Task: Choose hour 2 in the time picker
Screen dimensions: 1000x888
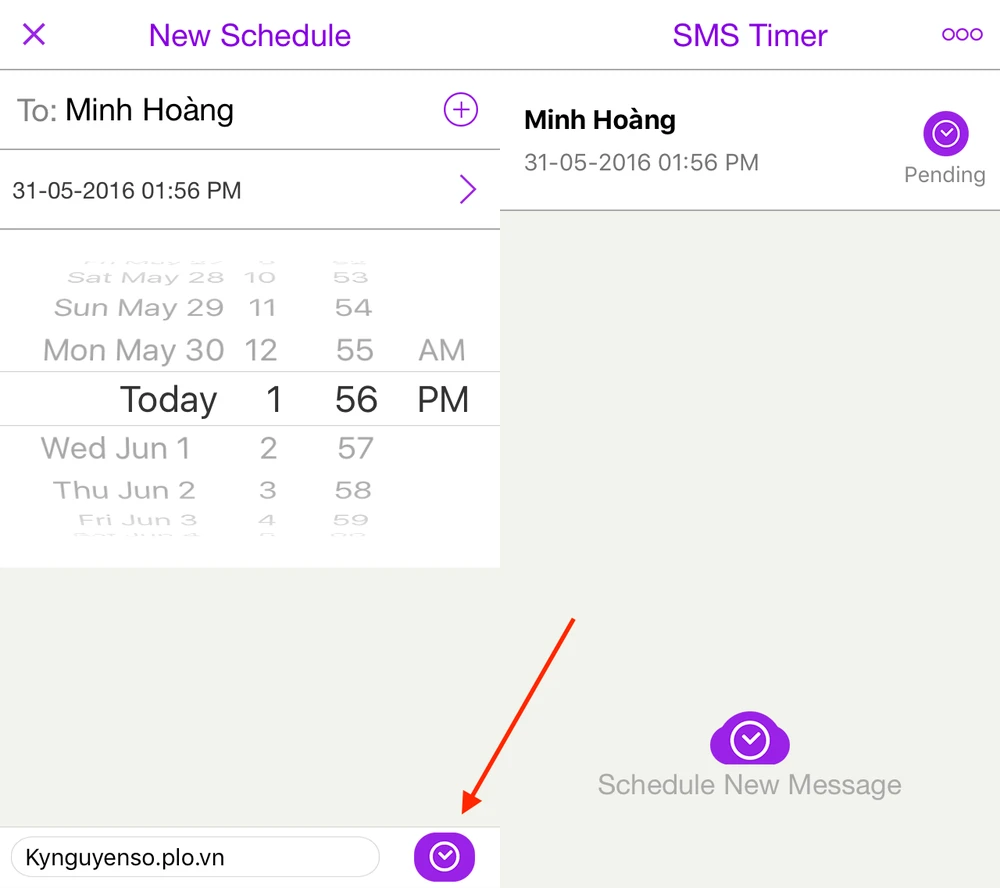Action: click(x=268, y=448)
